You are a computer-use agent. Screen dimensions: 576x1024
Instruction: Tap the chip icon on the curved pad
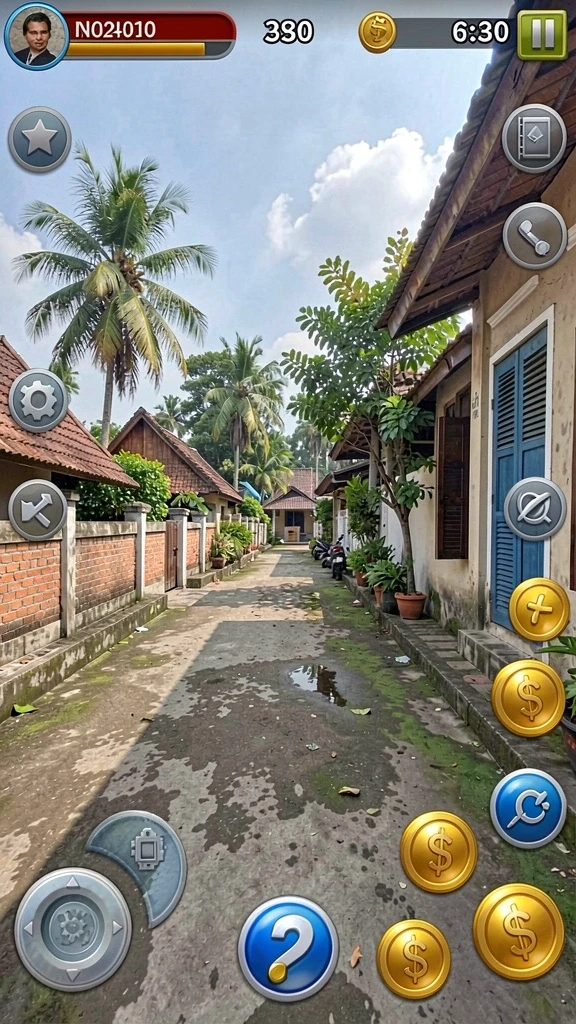146,850
